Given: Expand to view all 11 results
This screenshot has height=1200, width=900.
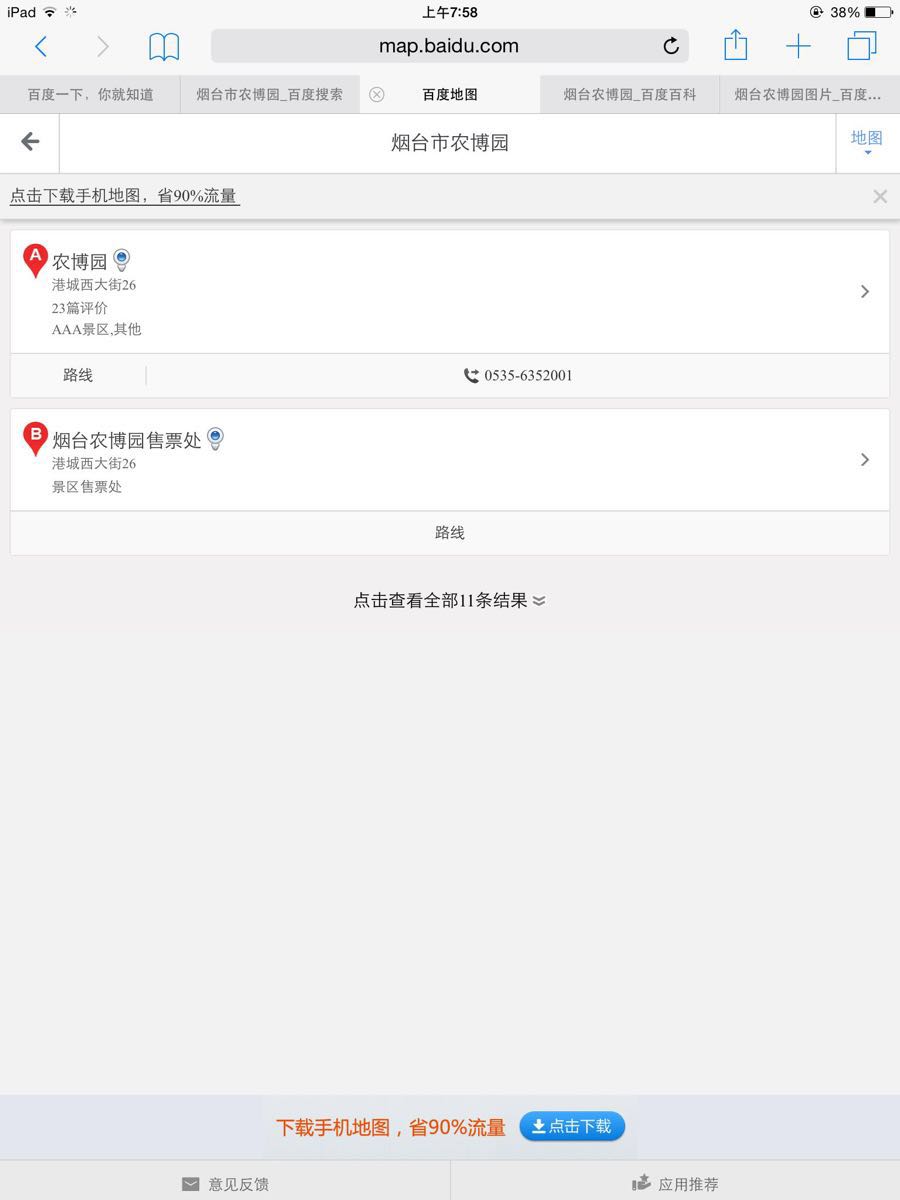Looking at the screenshot, I should [450, 601].
